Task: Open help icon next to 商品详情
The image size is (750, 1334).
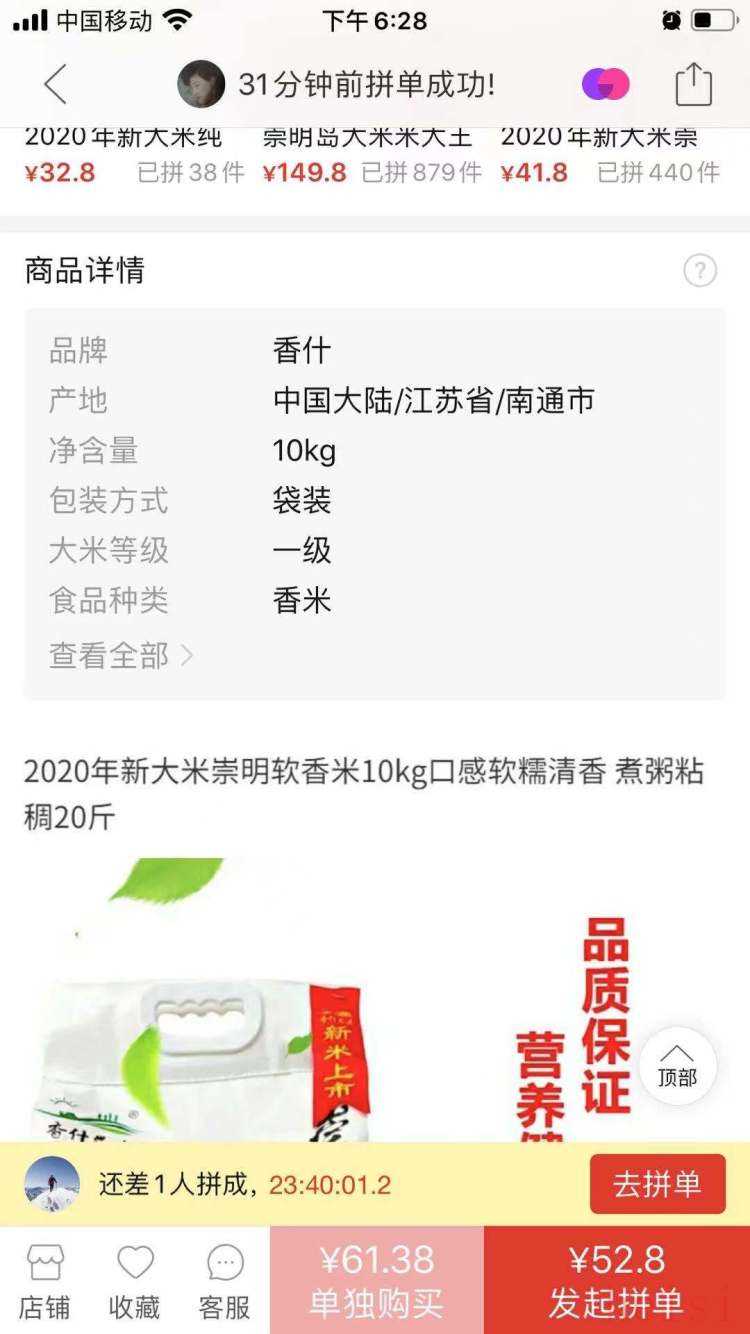Action: click(700, 270)
